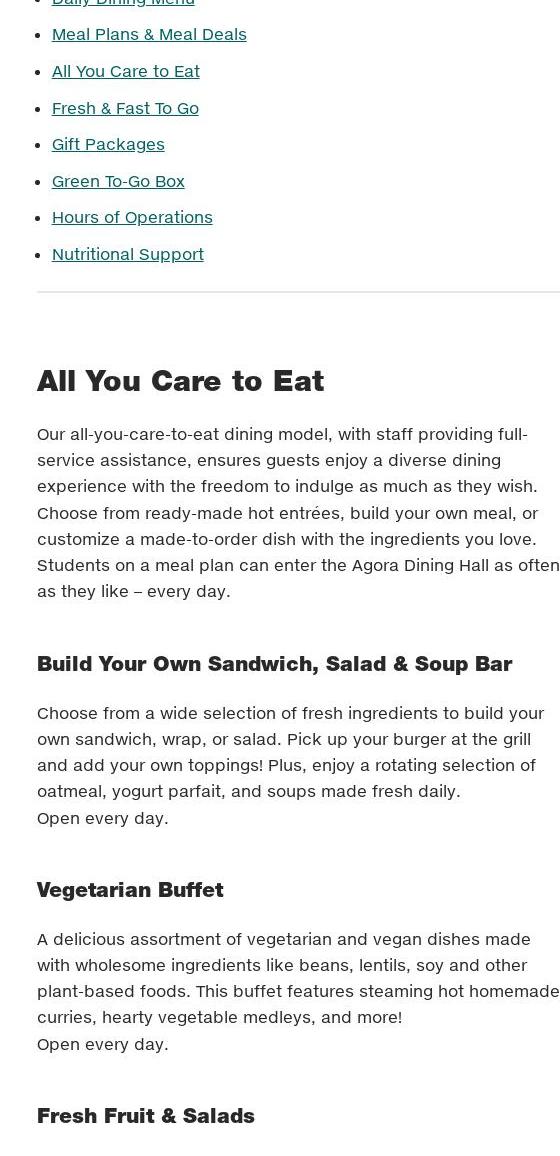The height and width of the screenshot is (1156, 560).
Task: Open the Green To-Go Box link
Action: 118,181
